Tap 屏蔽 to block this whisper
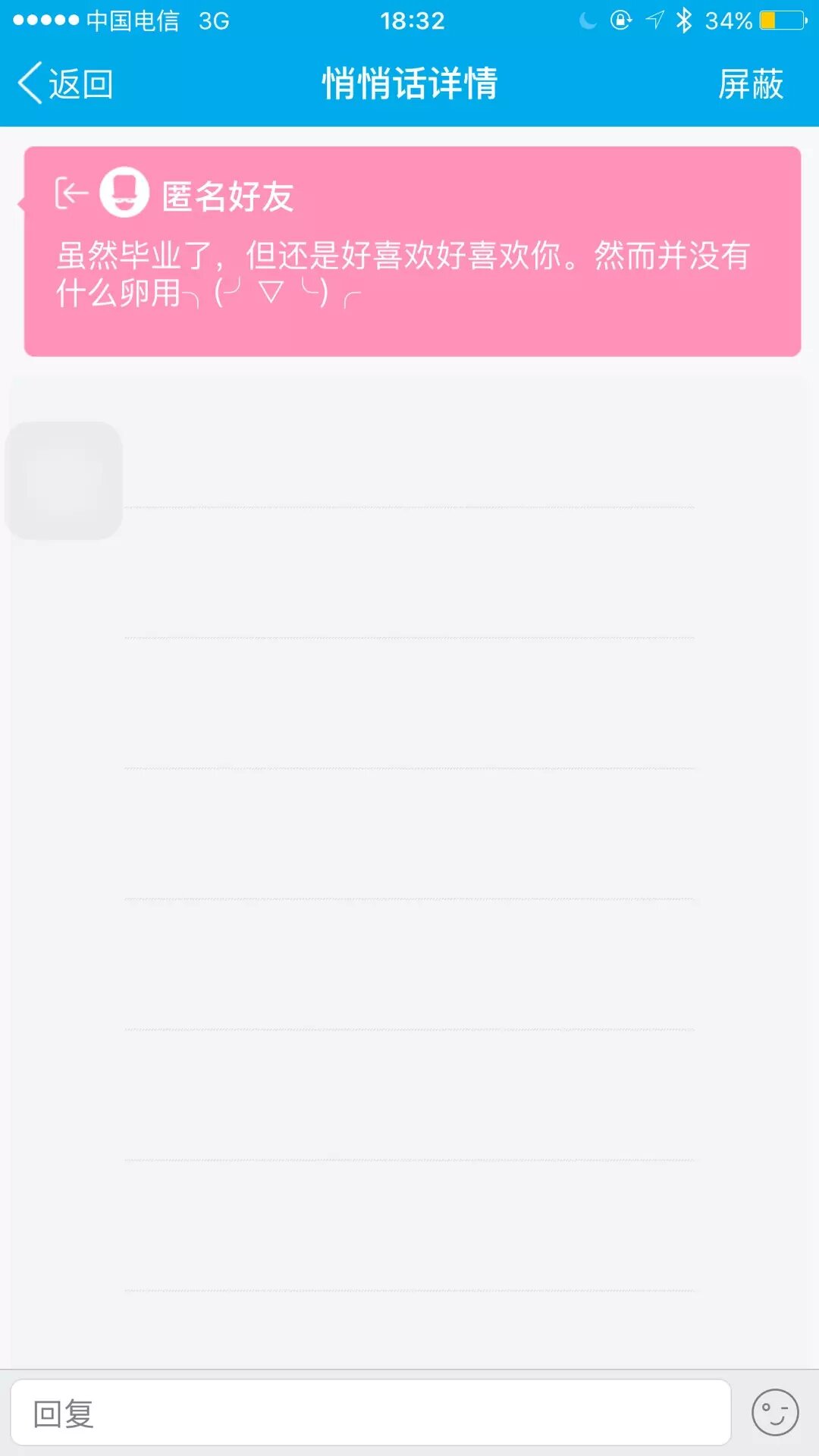Viewport: 819px width, 1456px height. click(750, 83)
